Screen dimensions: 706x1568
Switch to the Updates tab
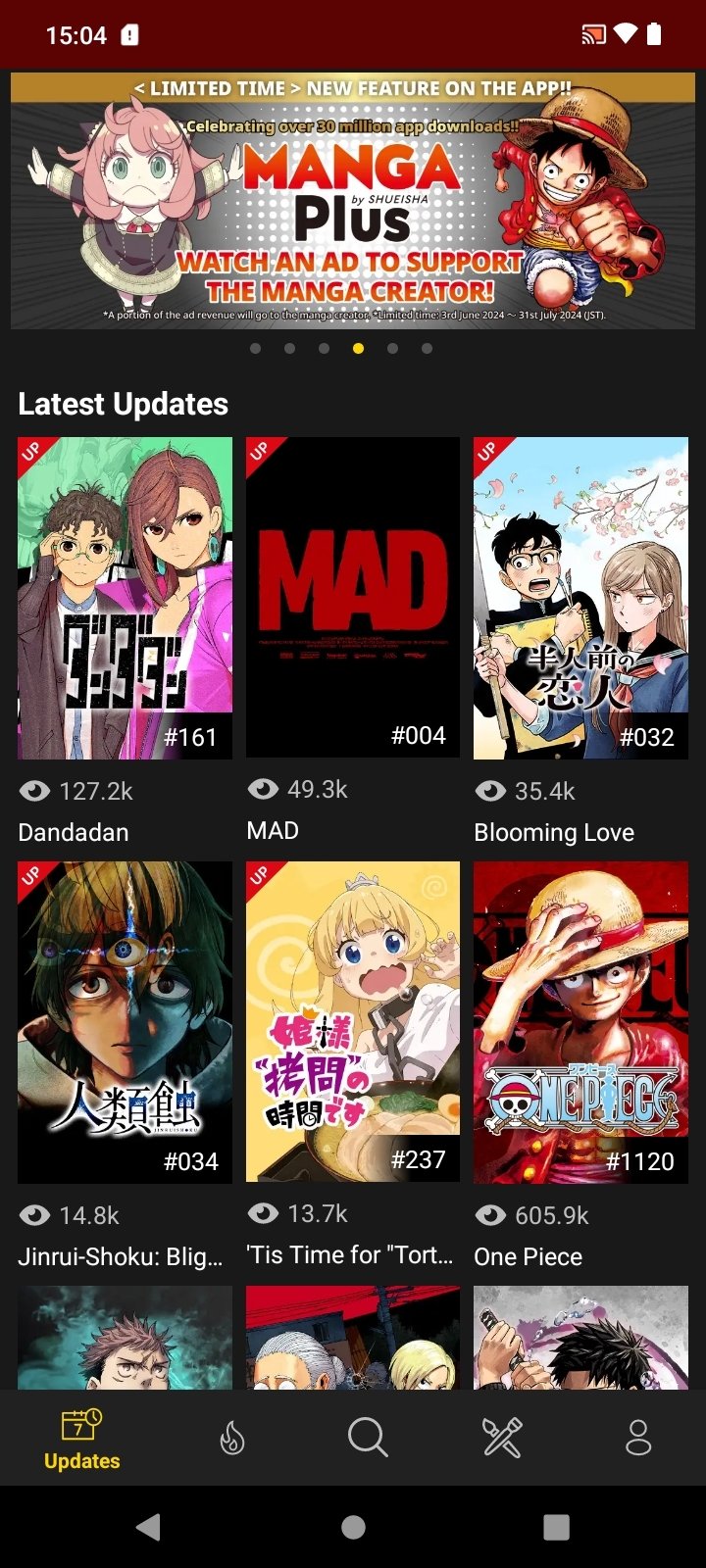82,1439
